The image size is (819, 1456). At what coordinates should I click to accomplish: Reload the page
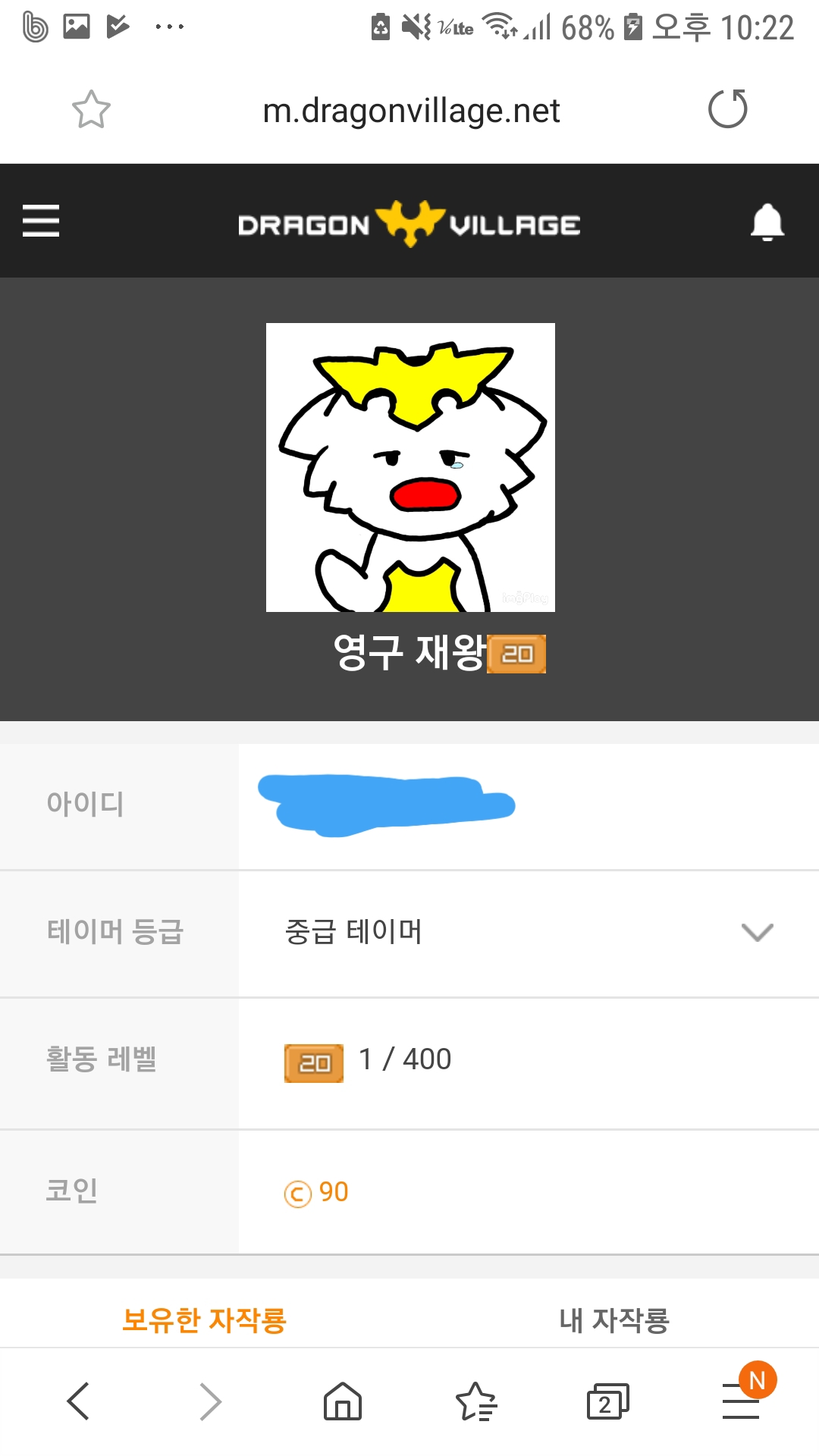point(727,109)
